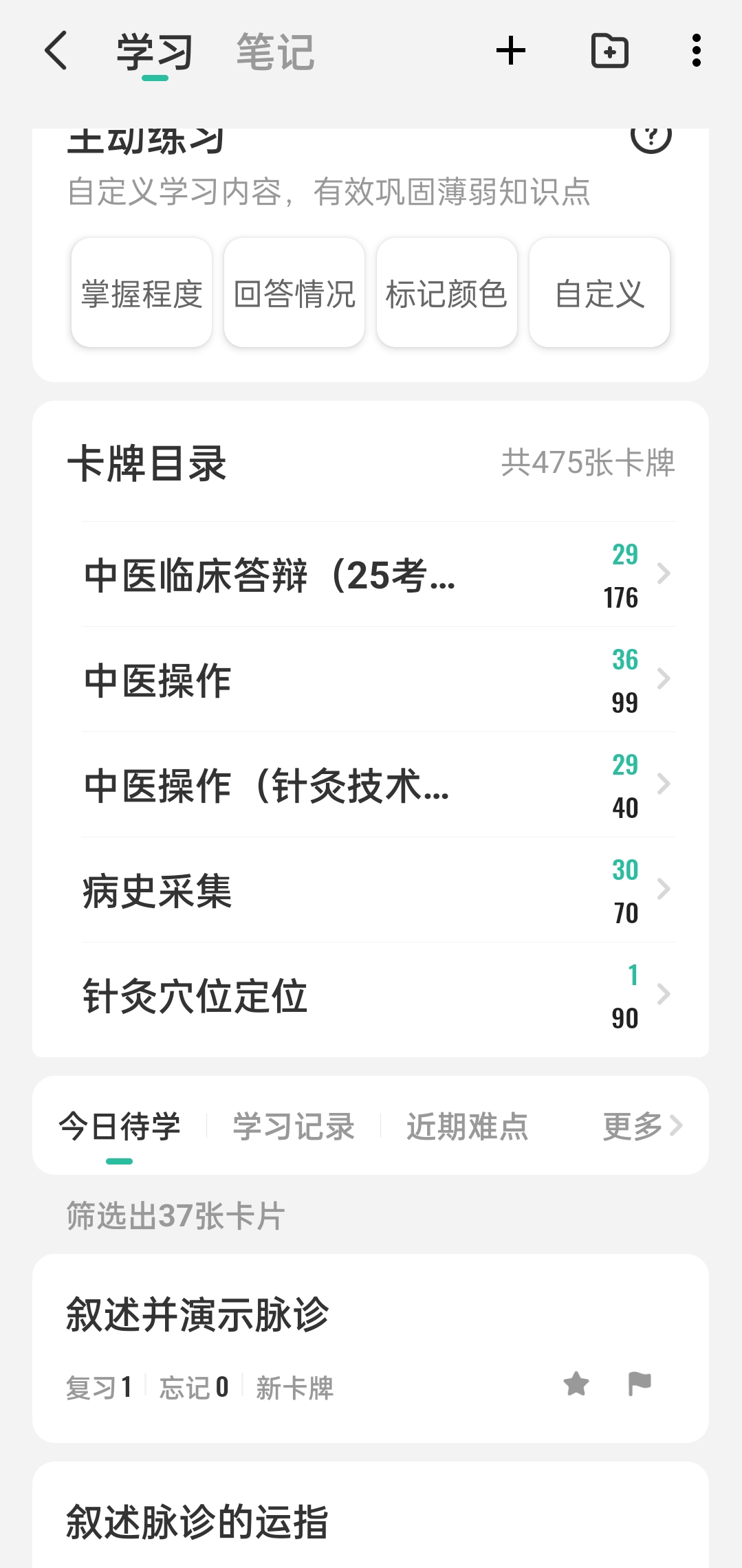Flag the 叙述并演示脉诊 card
742x1568 pixels.
pyautogui.click(x=640, y=1383)
